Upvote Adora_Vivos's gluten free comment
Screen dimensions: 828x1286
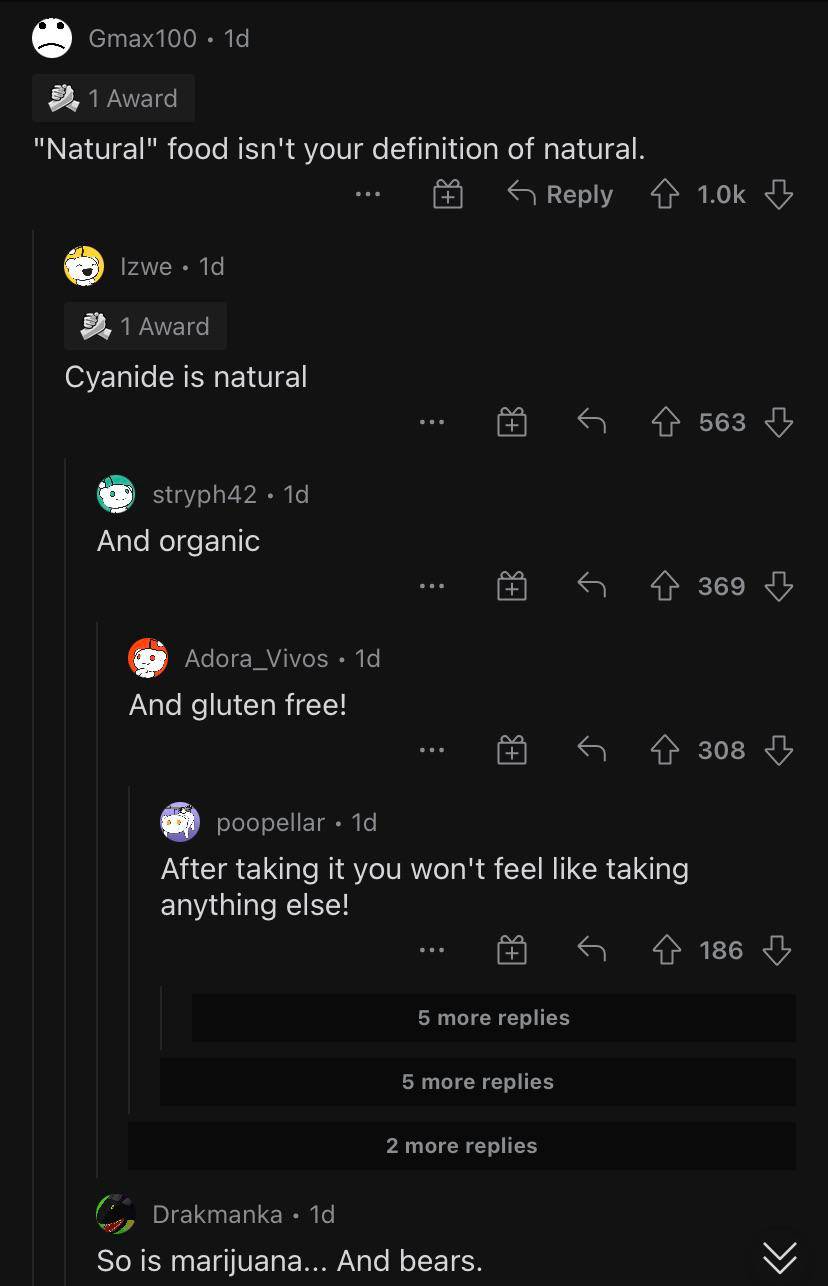click(x=664, y=750)
